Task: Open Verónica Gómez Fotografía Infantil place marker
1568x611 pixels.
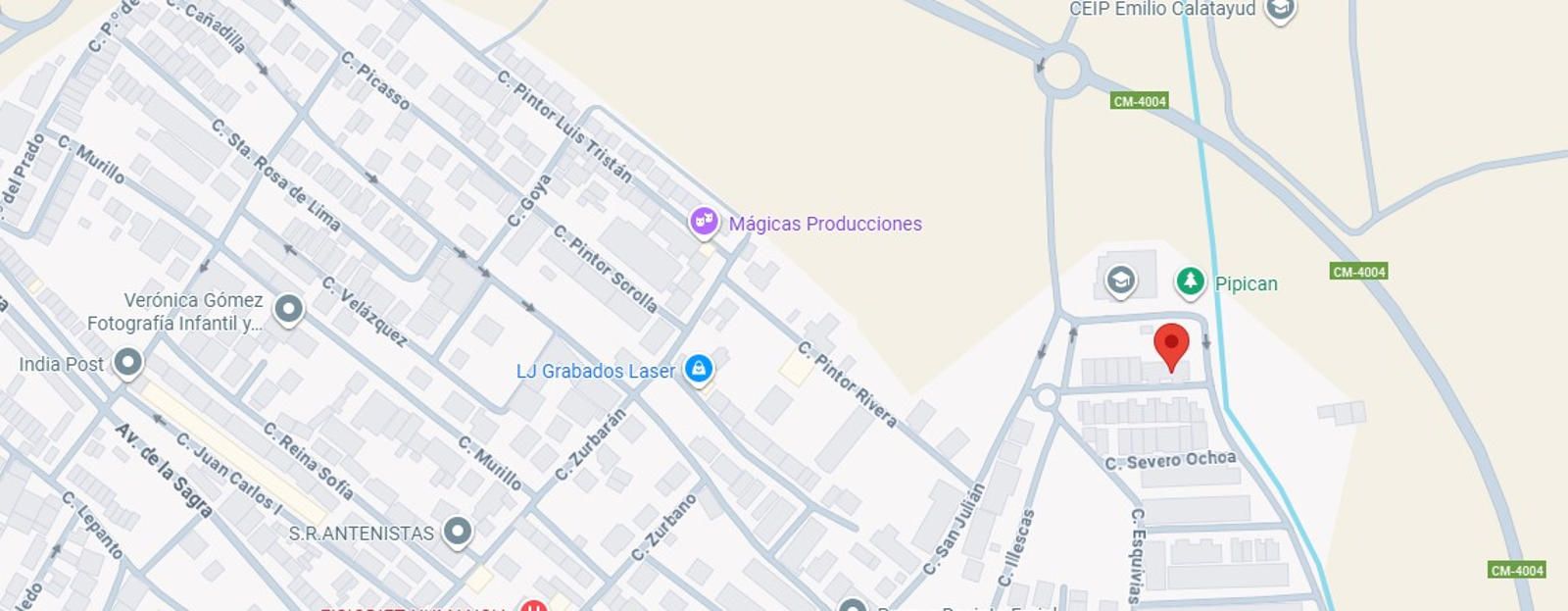Action: point(288,310)
